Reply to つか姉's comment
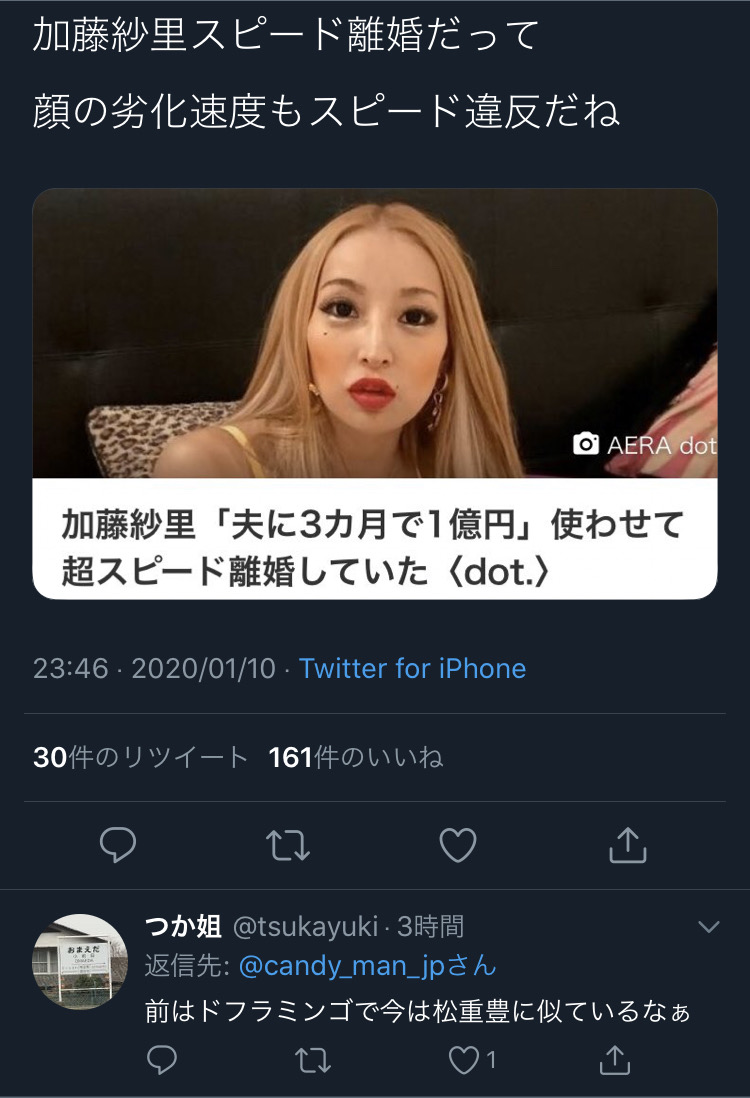The width and height of the screenshot is (750, 1098). (x=161, y=1059)
